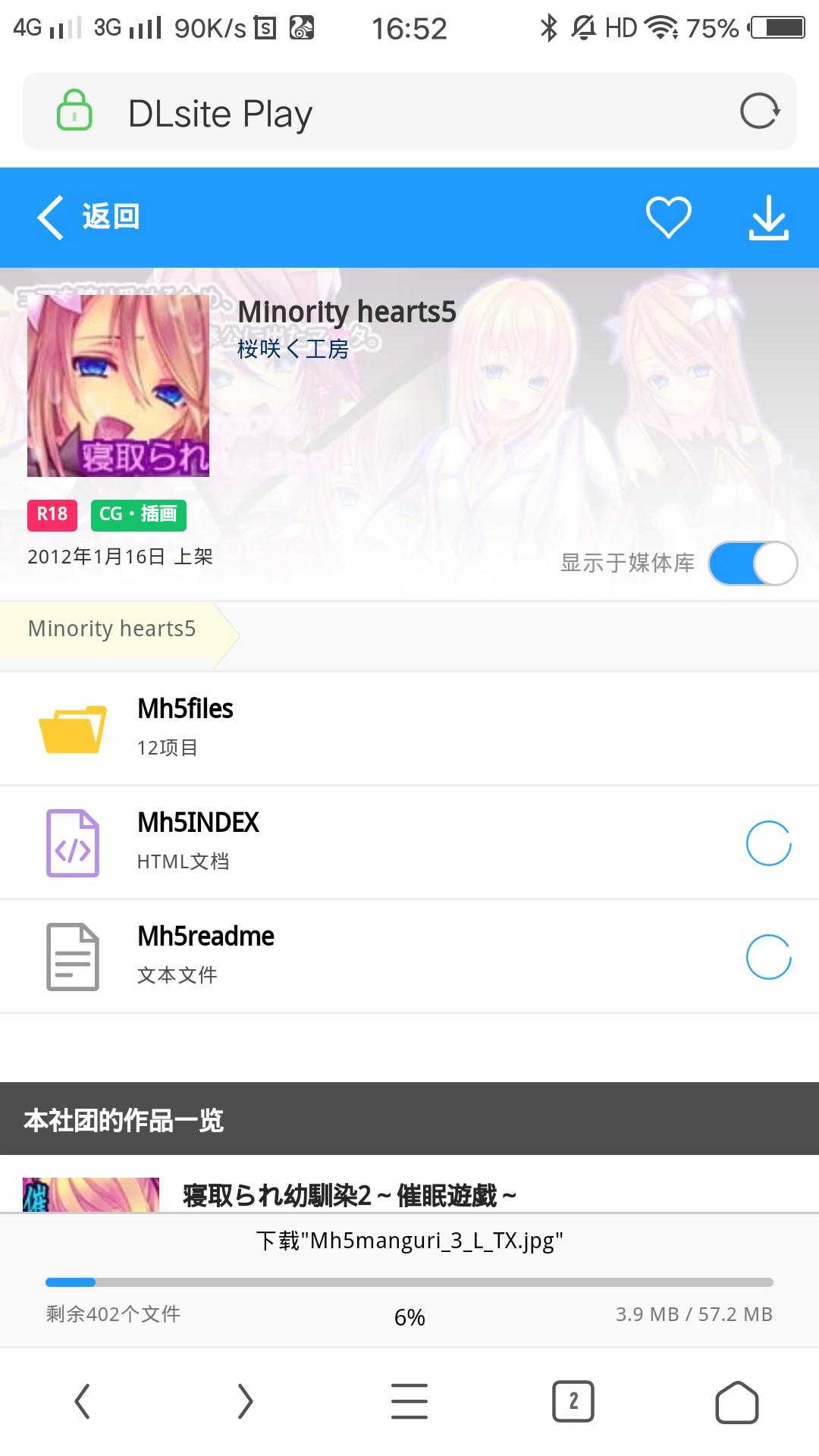Favorite this work with the heart icon
819x1456 pixels.
(668, 217)
